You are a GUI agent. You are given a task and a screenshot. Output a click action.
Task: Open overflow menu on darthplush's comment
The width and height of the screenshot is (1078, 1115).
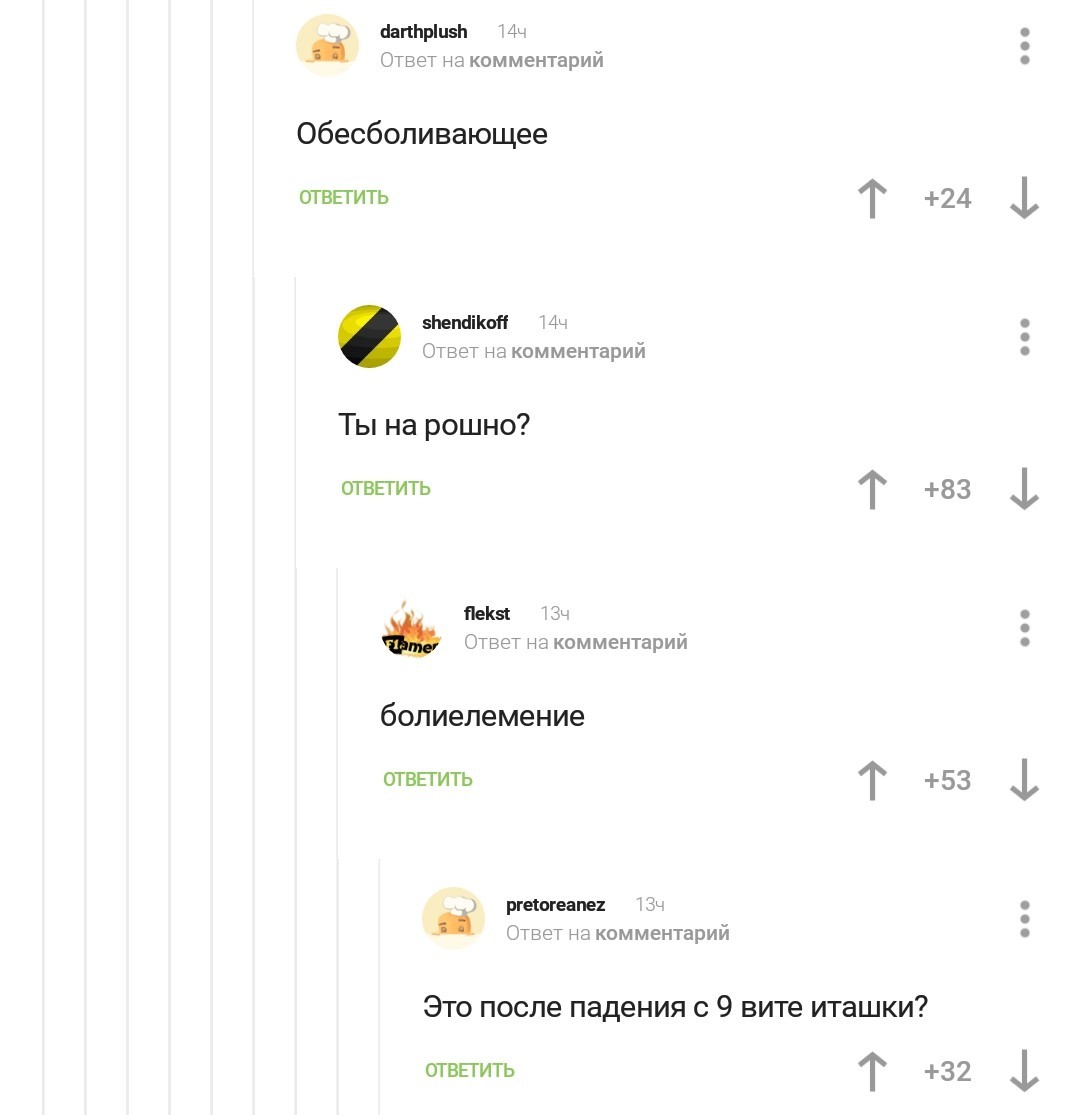[x=1024, y=46]
